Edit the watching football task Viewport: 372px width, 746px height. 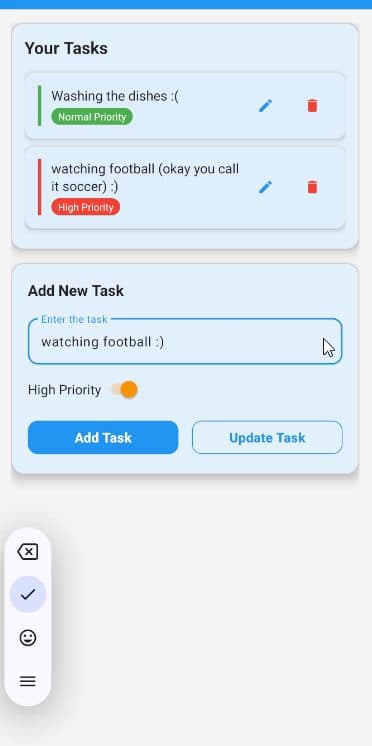coord(265,187)
